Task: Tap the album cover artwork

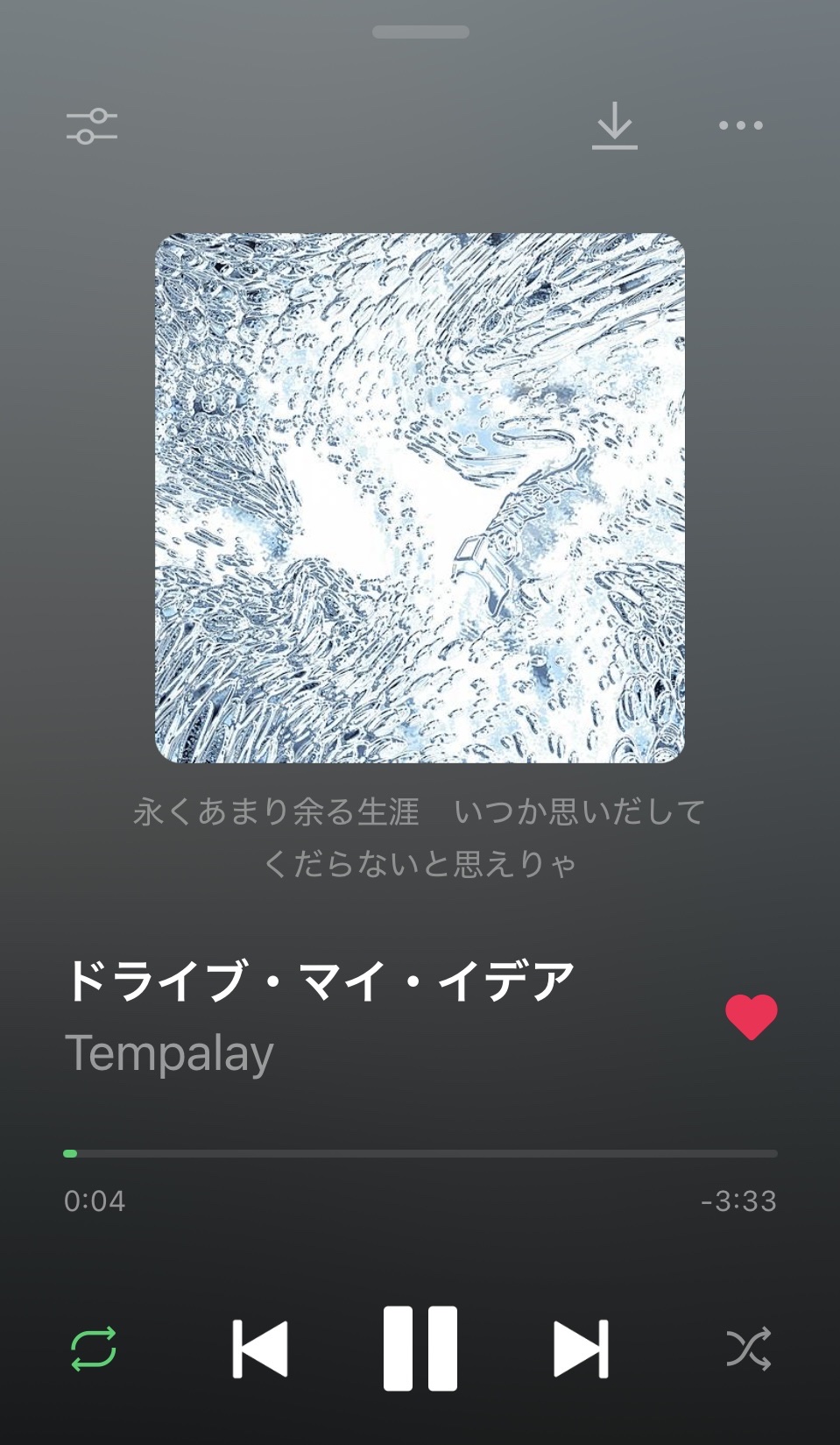Action: point(420,498)
